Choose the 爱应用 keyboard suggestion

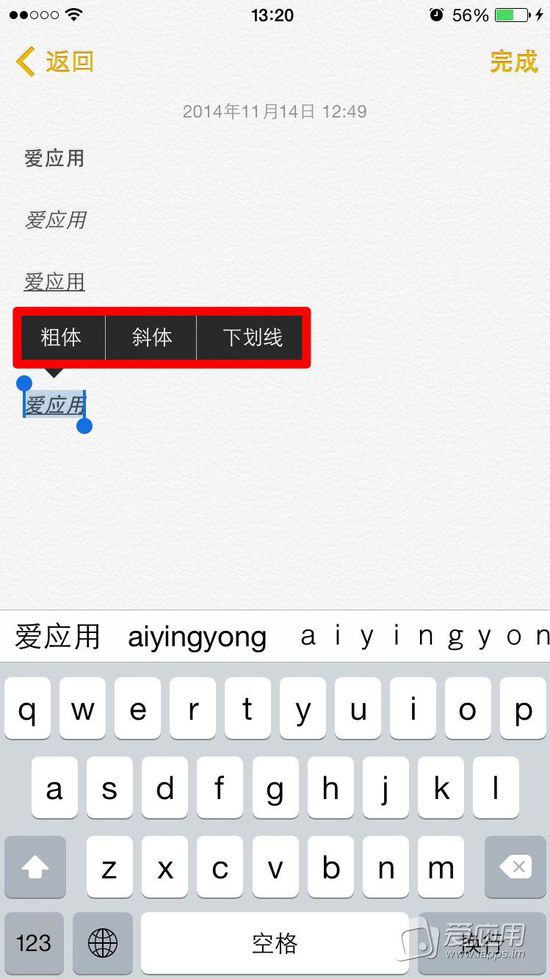57,637
